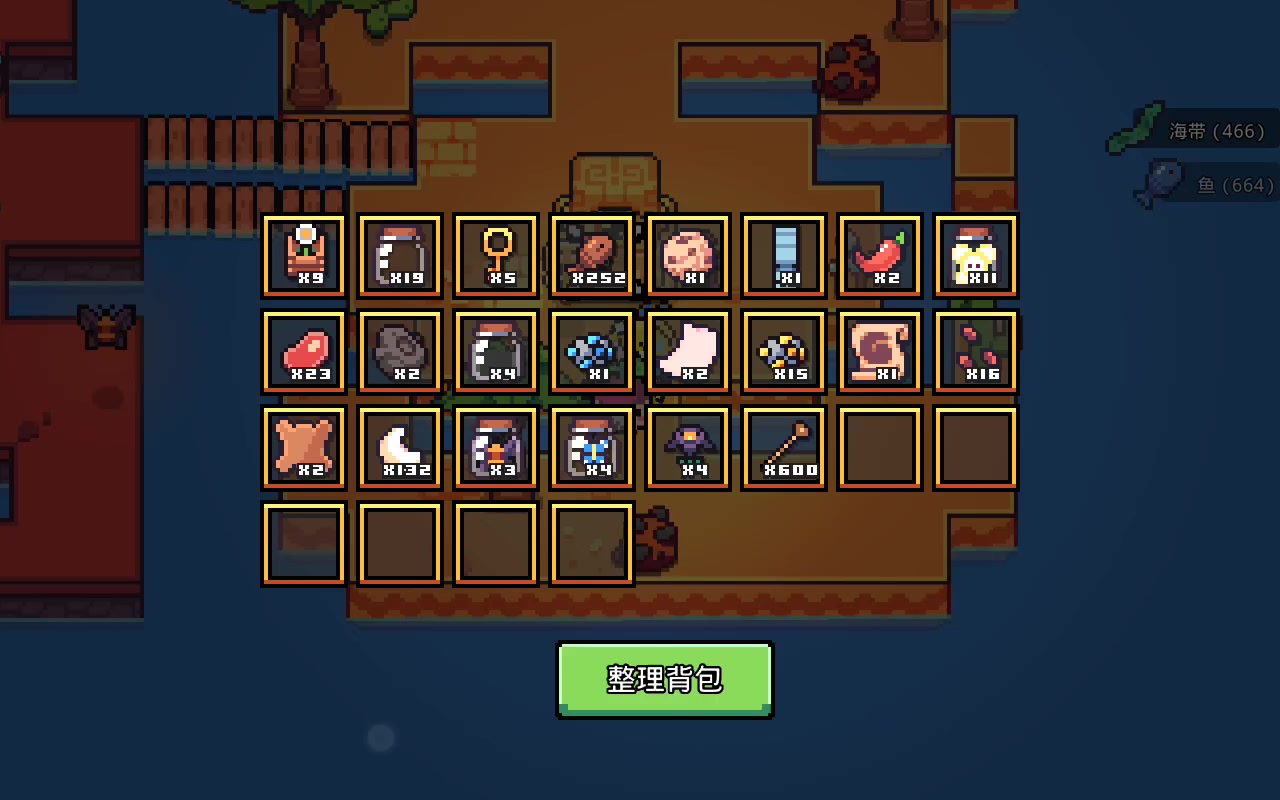The width and height of the screenshot is (1280, 800).
Task: Select the yellow jar item x11
Action: point(976,256)
